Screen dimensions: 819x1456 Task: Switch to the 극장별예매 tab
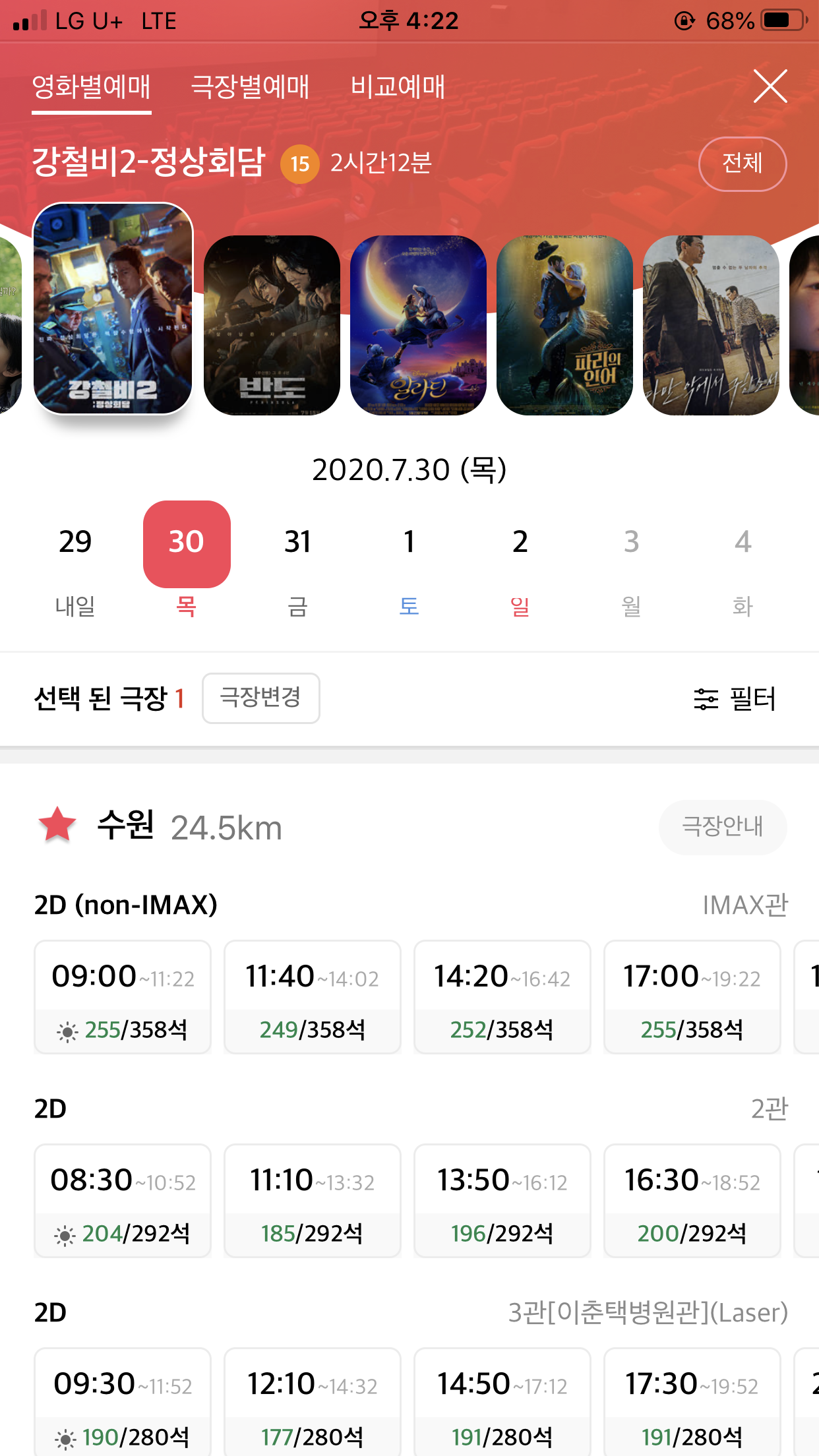tap(250, 87)
